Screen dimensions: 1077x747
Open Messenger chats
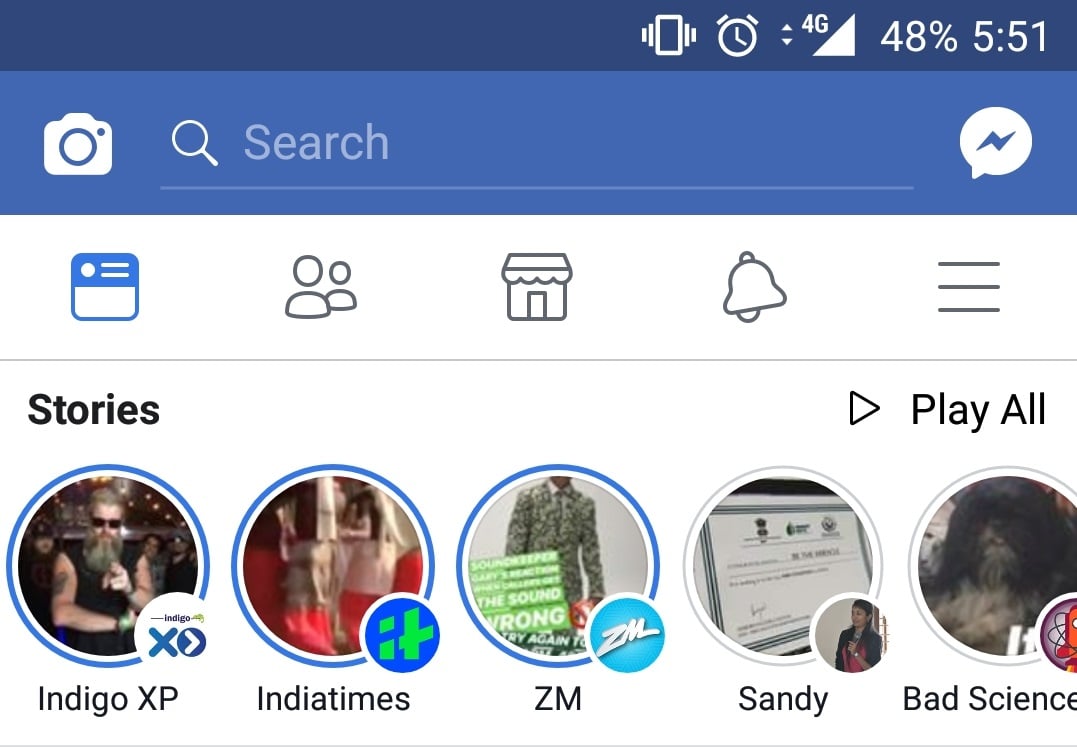pyautogui.click(x=995, y=143)
